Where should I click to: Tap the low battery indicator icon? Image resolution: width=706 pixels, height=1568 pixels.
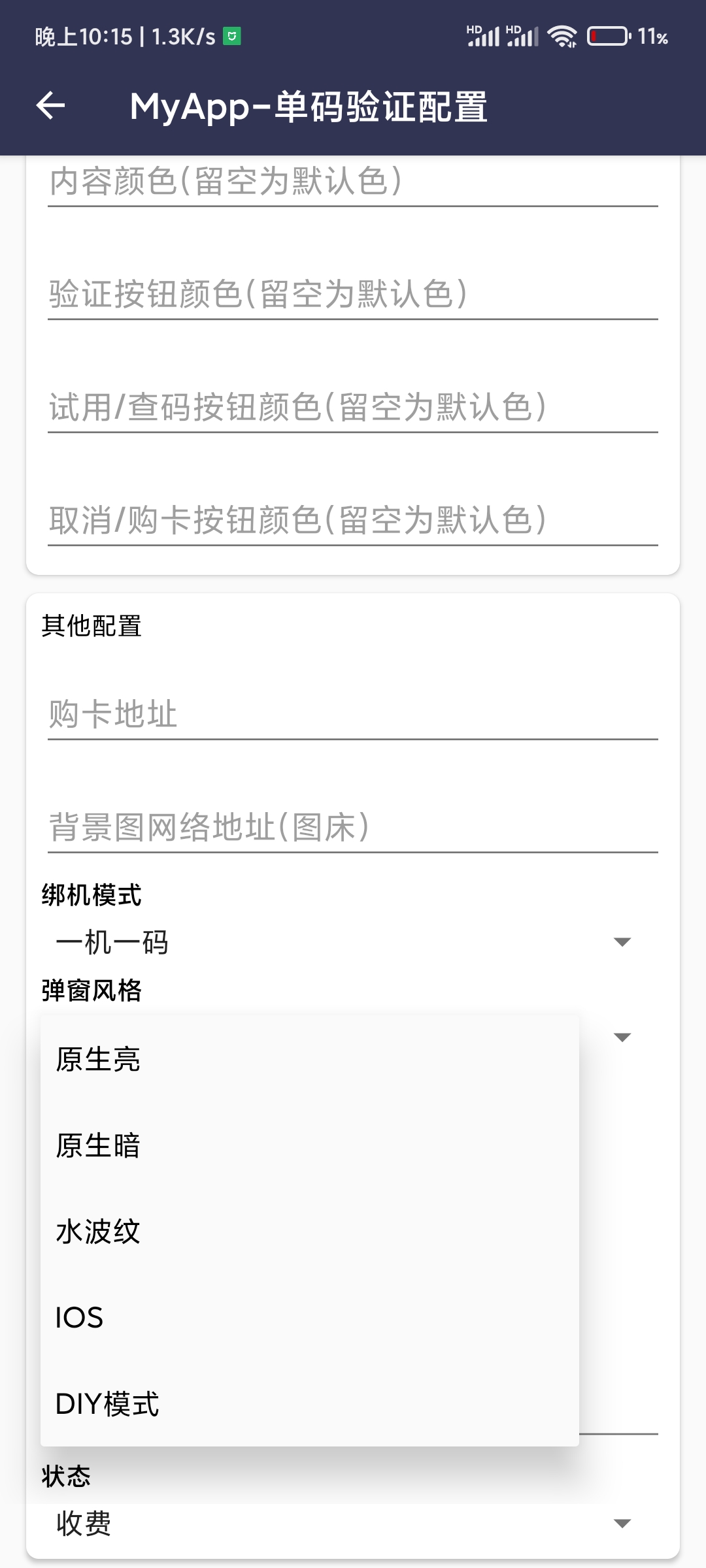[609, 37]
